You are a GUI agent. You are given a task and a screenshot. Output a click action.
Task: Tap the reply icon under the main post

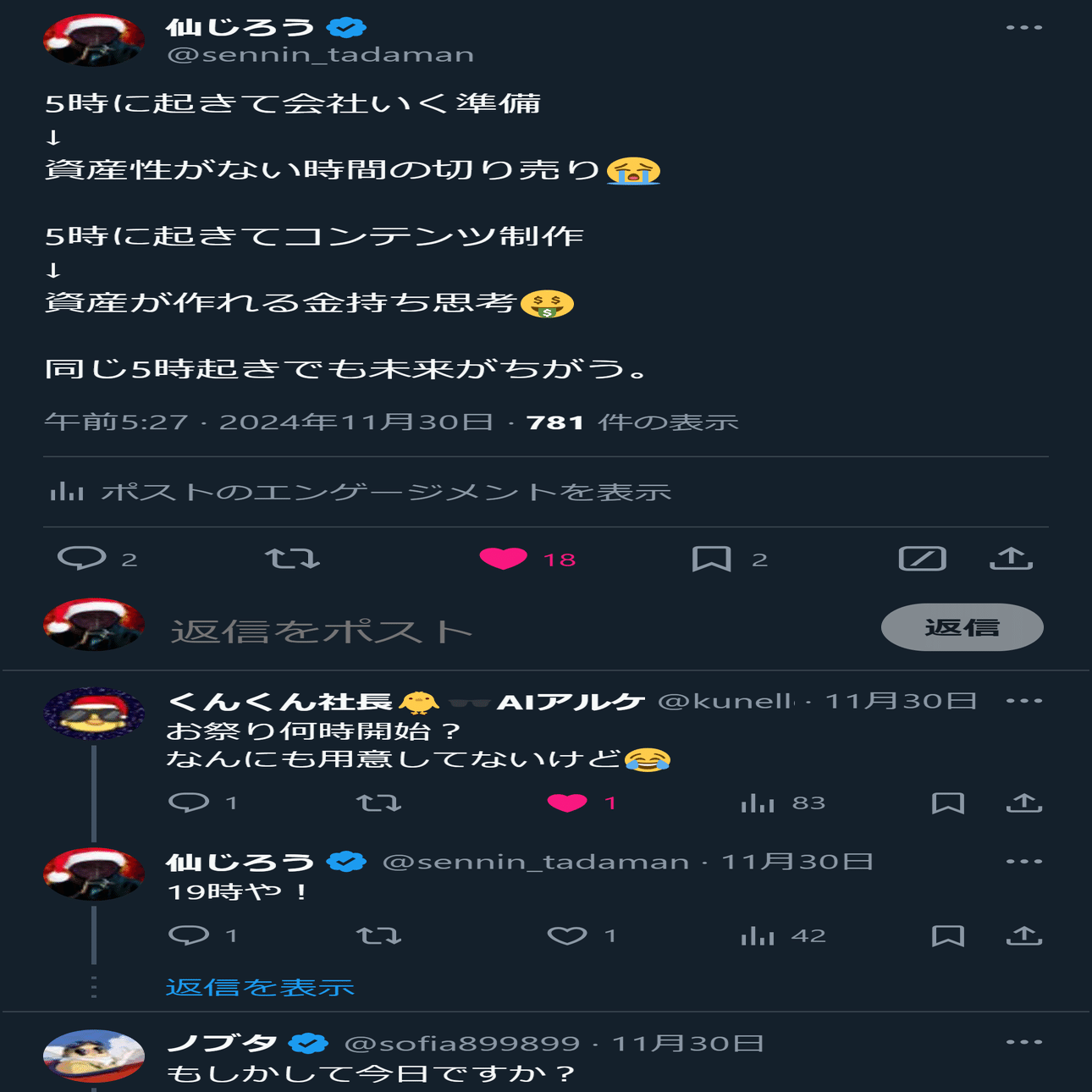(x=82, y=559)
